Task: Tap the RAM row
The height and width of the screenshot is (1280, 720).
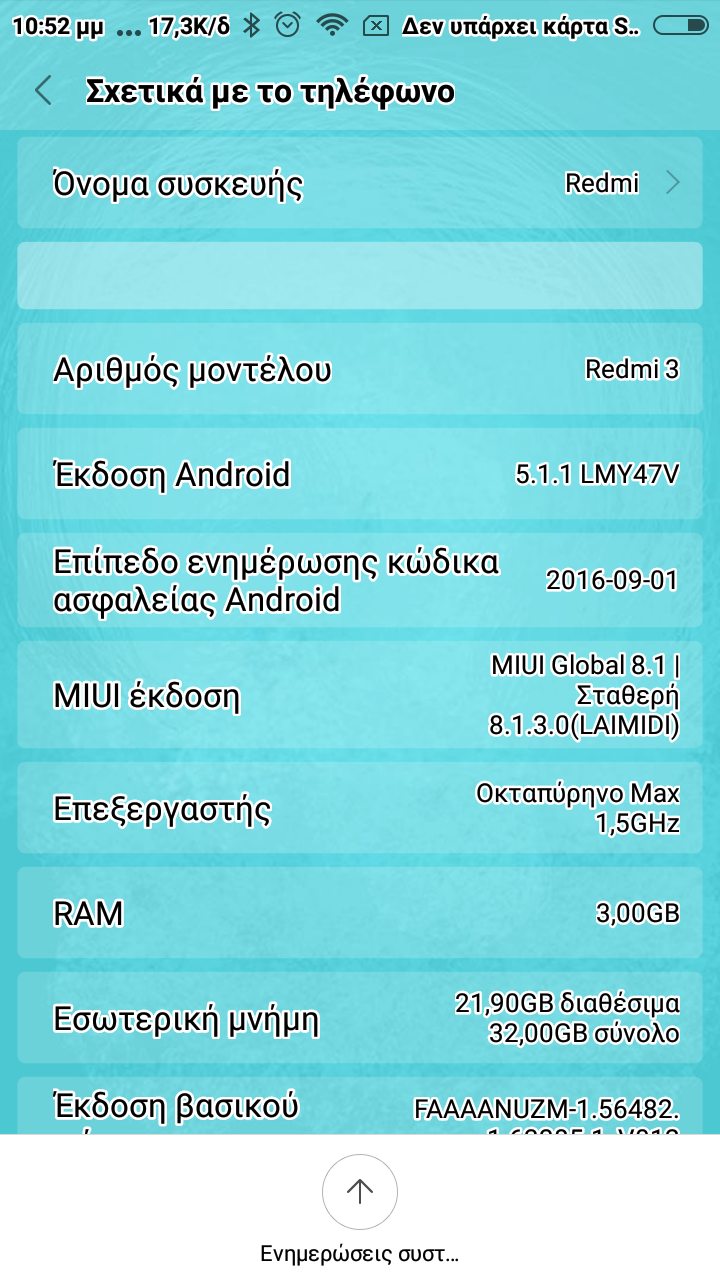Action: [360, 913]
